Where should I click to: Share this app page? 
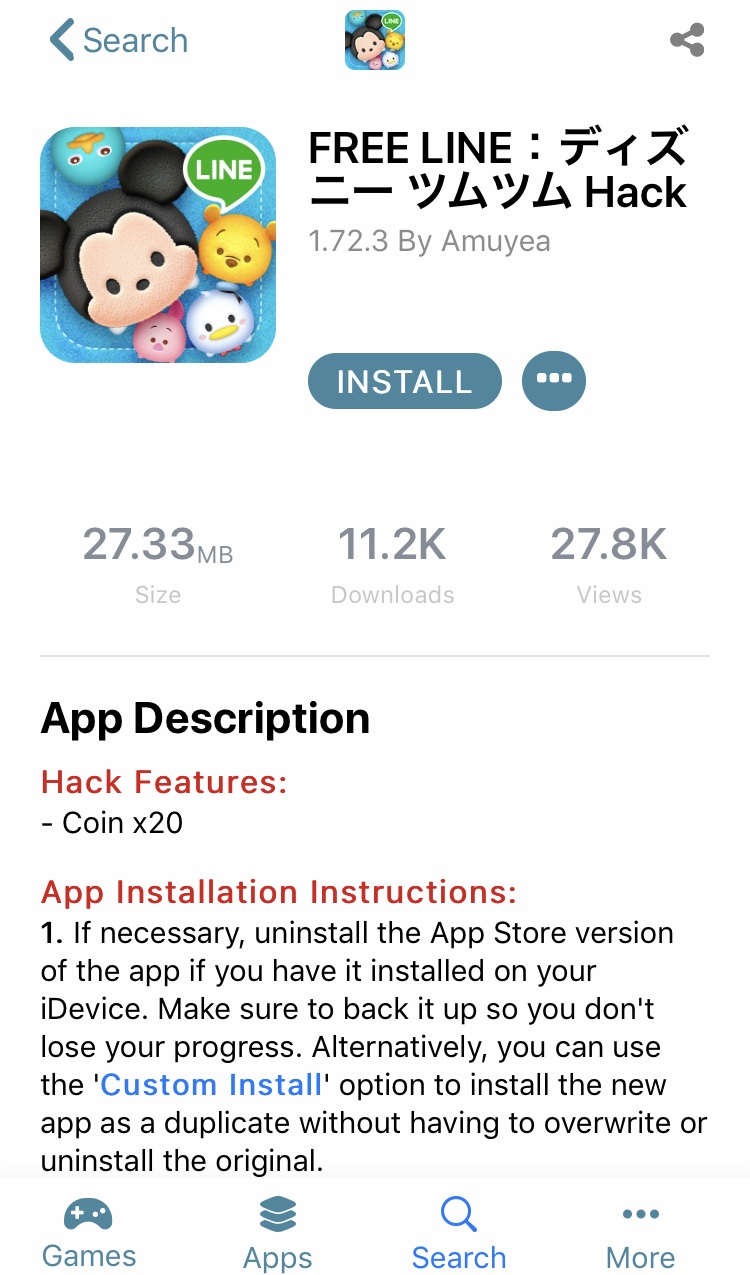pos(687,41)
